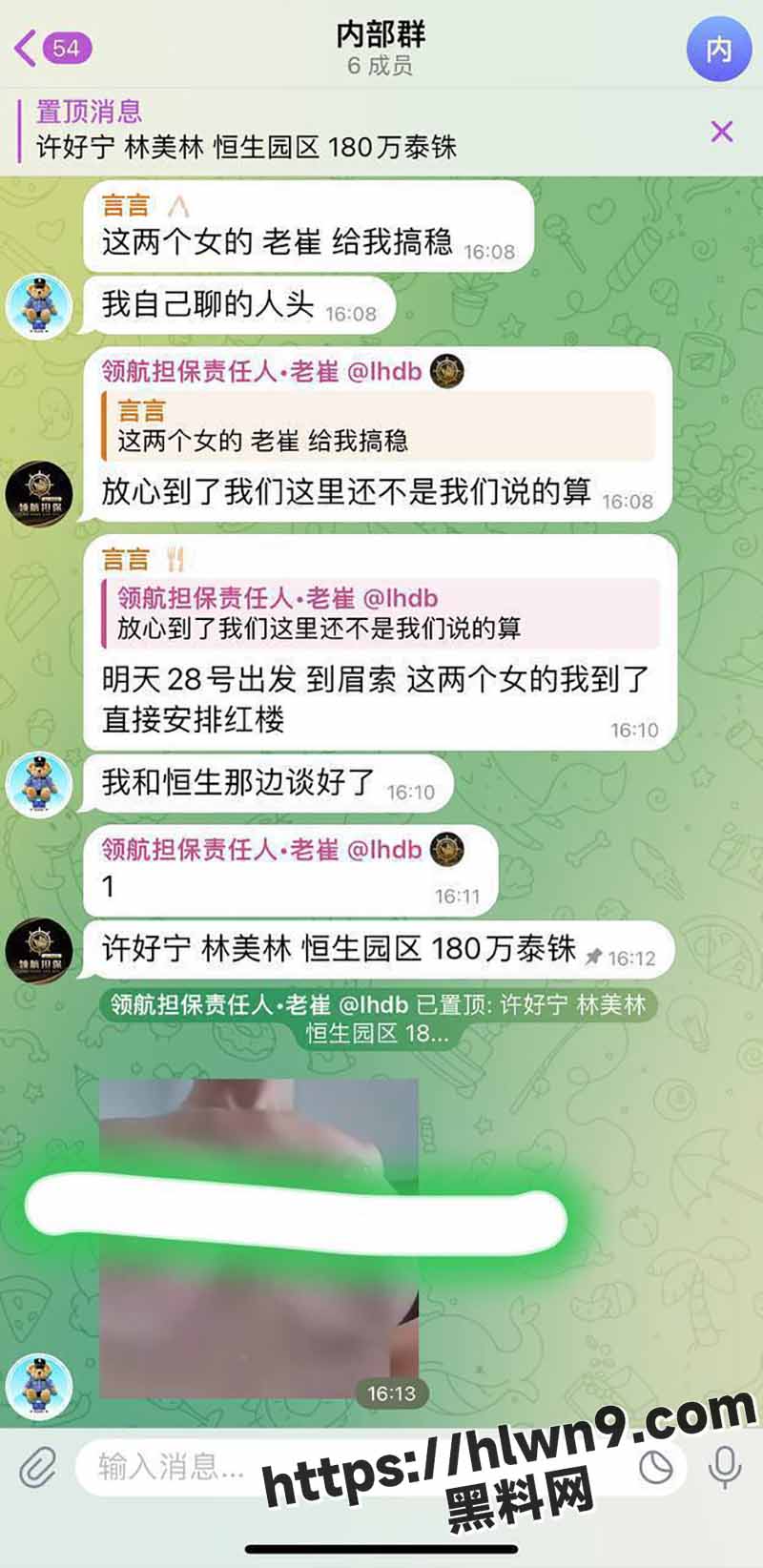Record a voice message with microphone
Viewport: 763px width, 1568px height.
(724, 1467)
